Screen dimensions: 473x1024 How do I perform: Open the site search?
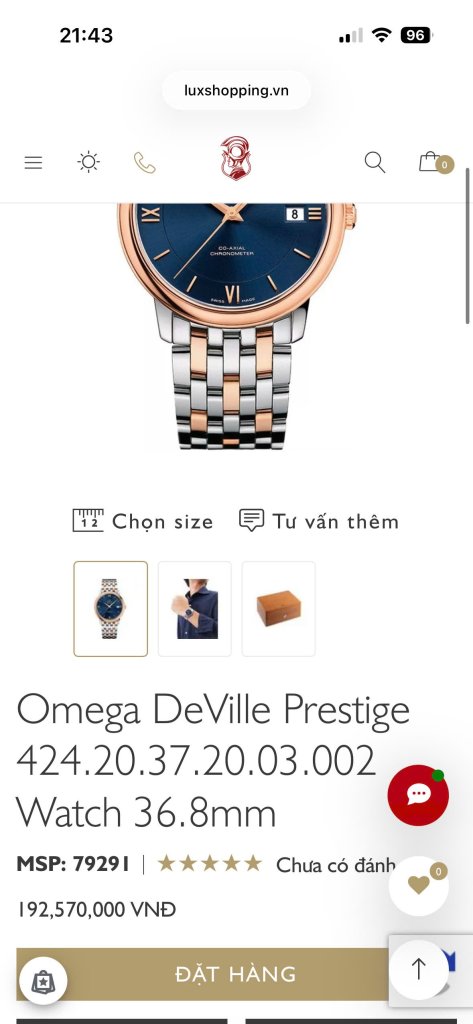click(374, 162)
